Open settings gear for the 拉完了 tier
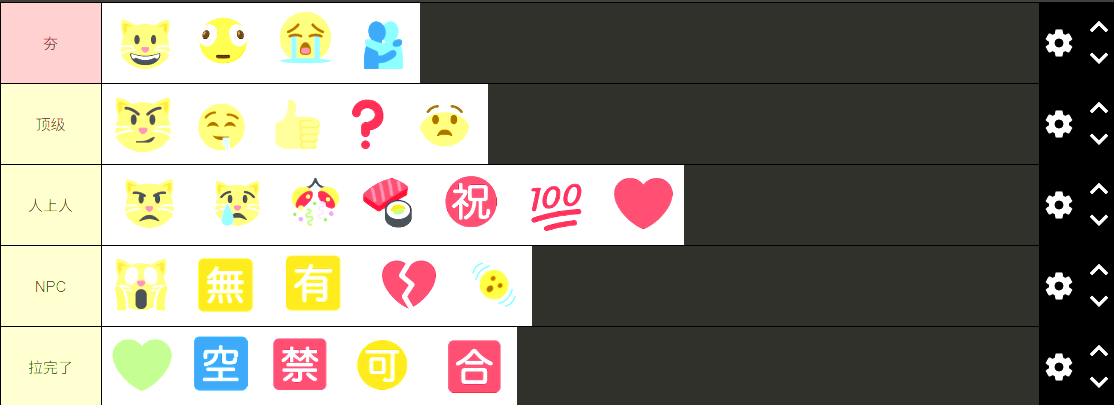1114x405 pixels. [x=1058, y=367]
